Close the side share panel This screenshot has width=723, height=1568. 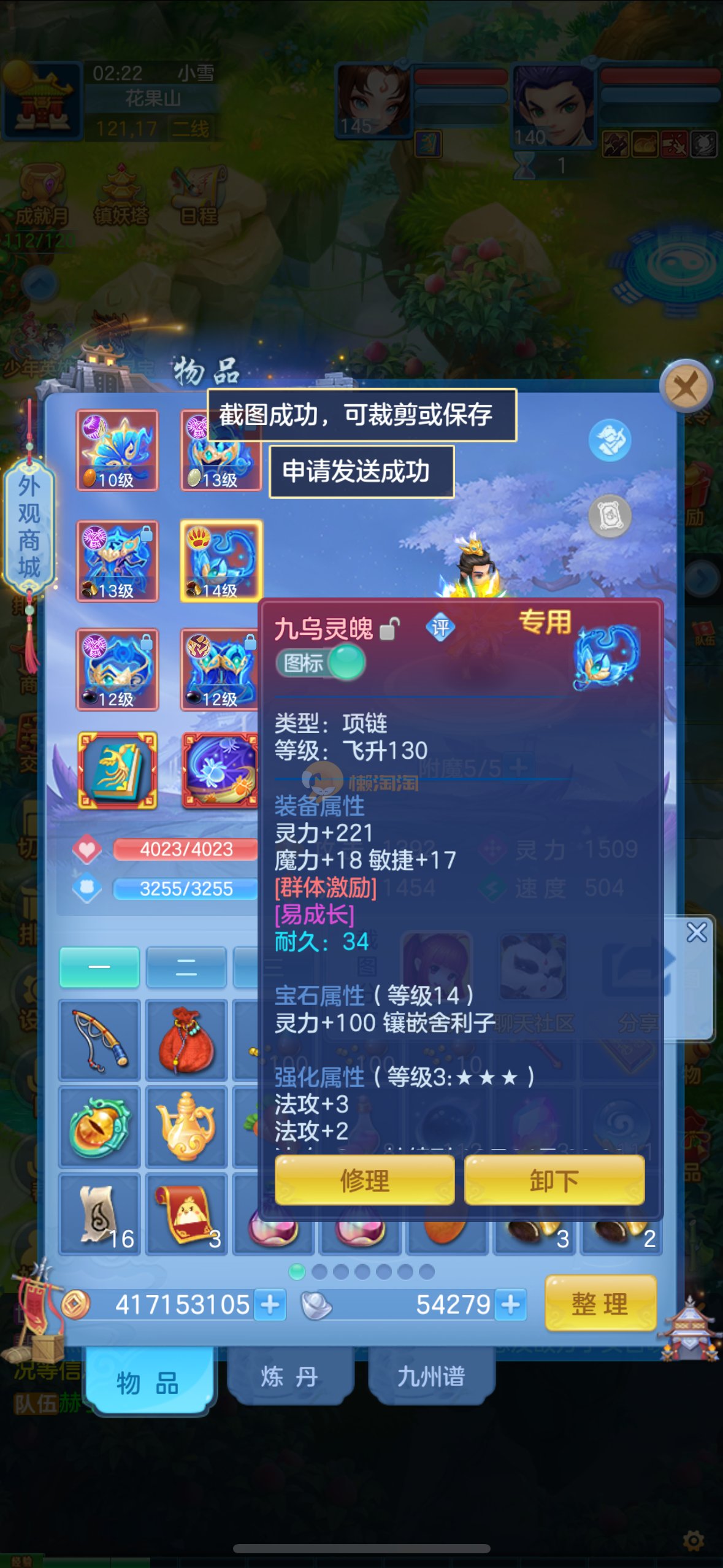[697, 932]
